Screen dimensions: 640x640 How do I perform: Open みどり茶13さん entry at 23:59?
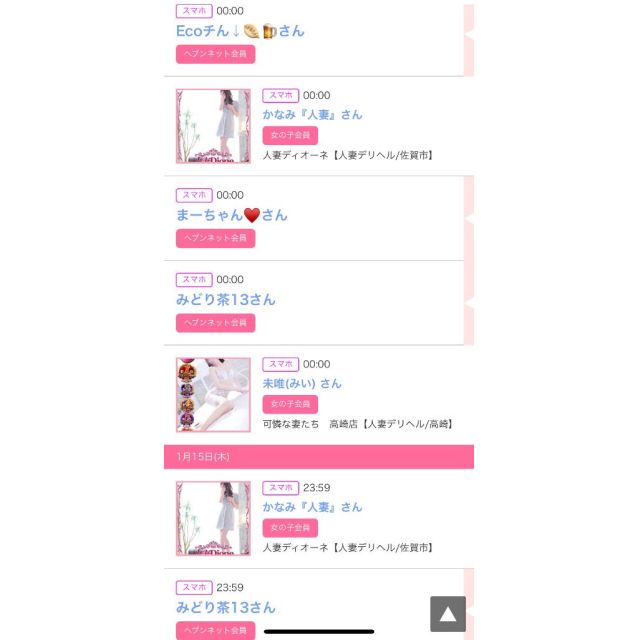point(225,608)
